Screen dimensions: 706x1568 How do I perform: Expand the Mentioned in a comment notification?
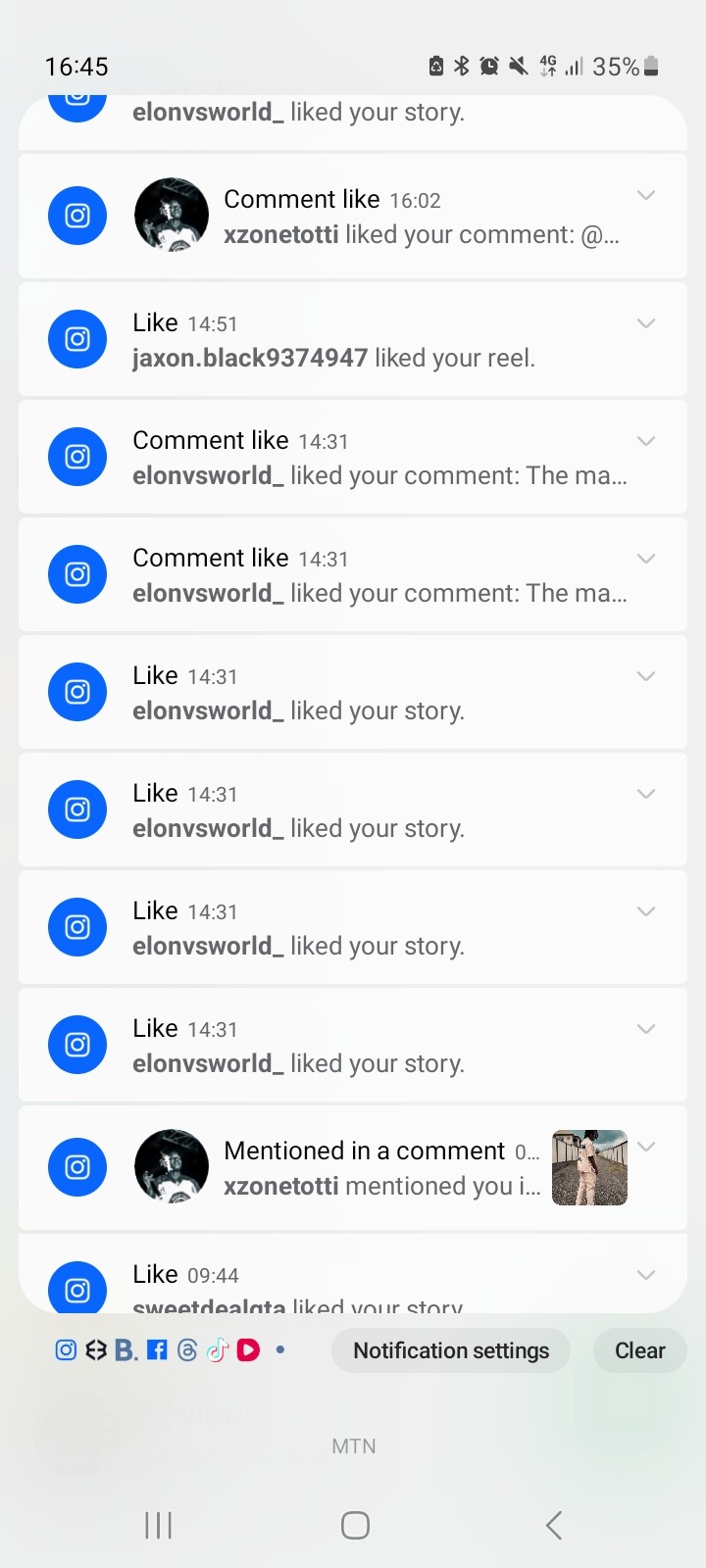(646, 1147)
